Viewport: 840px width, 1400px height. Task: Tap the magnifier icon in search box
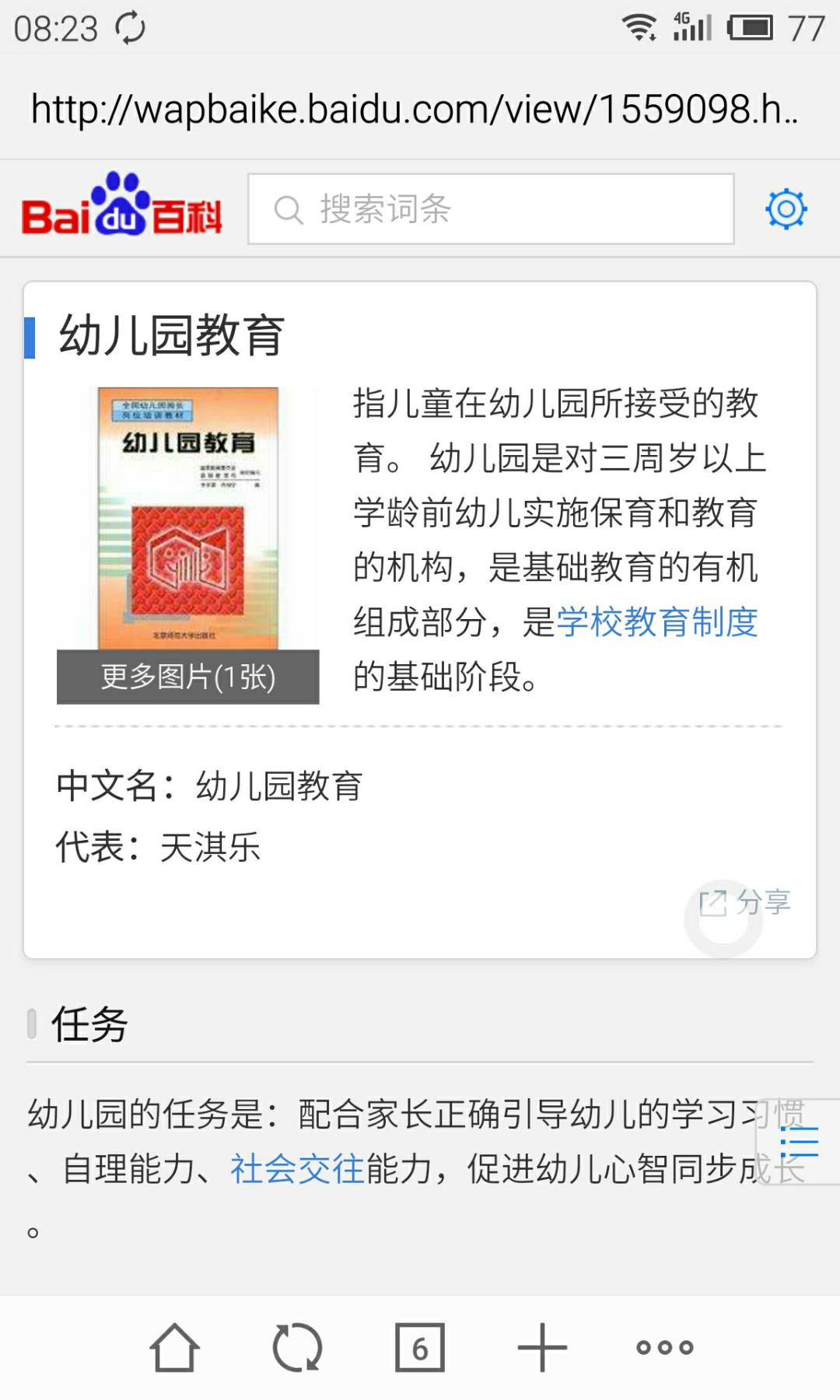288,208
